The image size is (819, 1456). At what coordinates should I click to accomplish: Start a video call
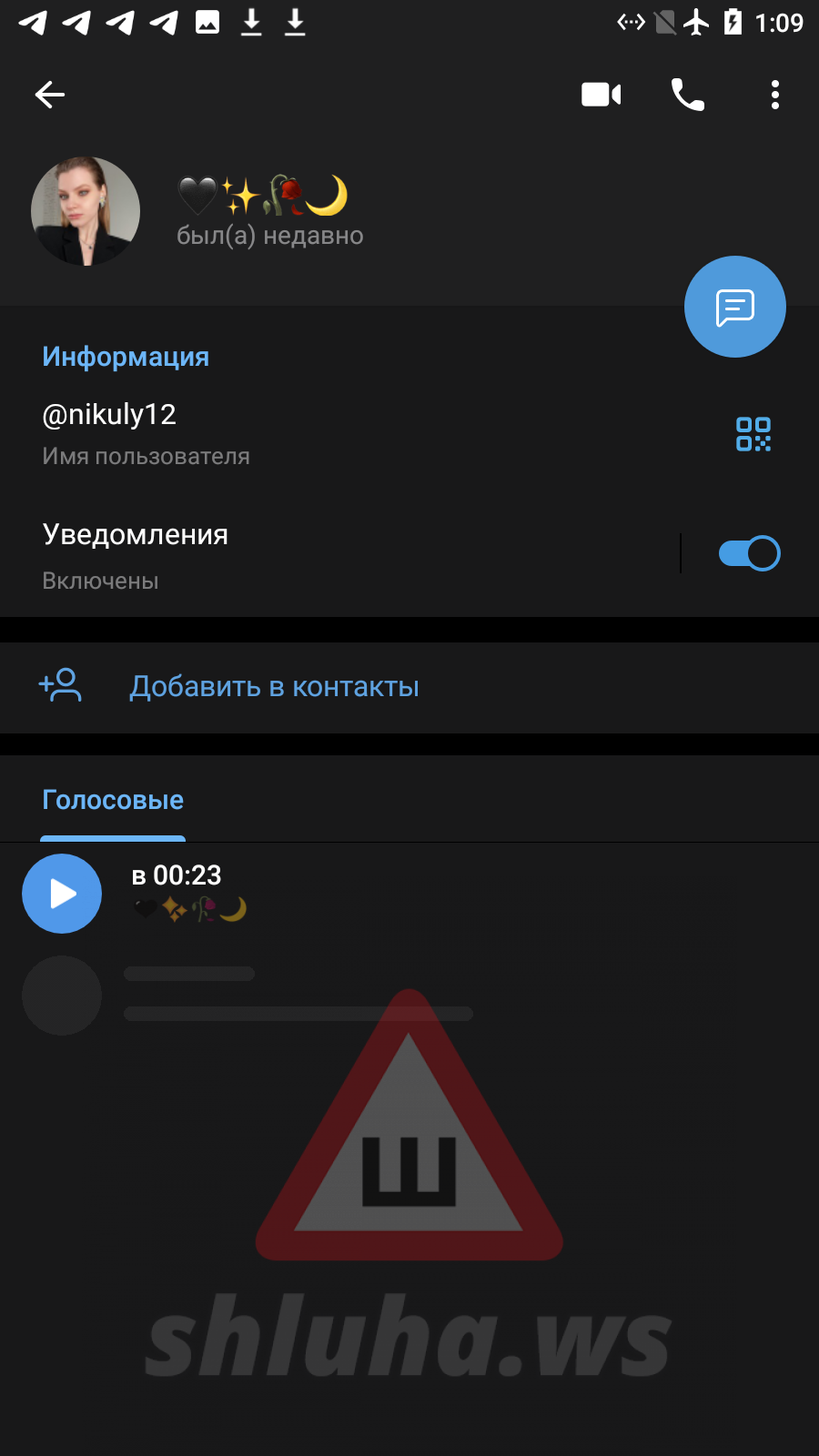coord(601,95)
